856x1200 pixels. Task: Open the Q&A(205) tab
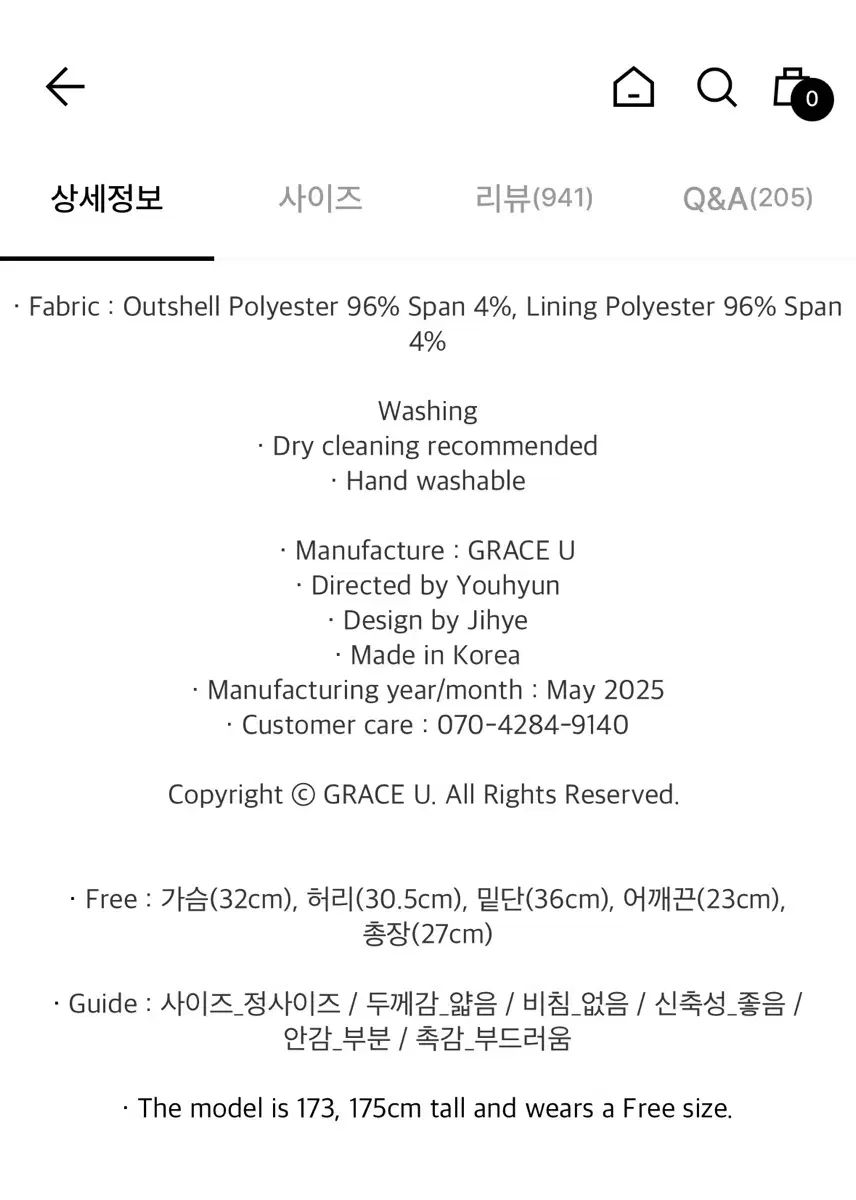(747, 198)
